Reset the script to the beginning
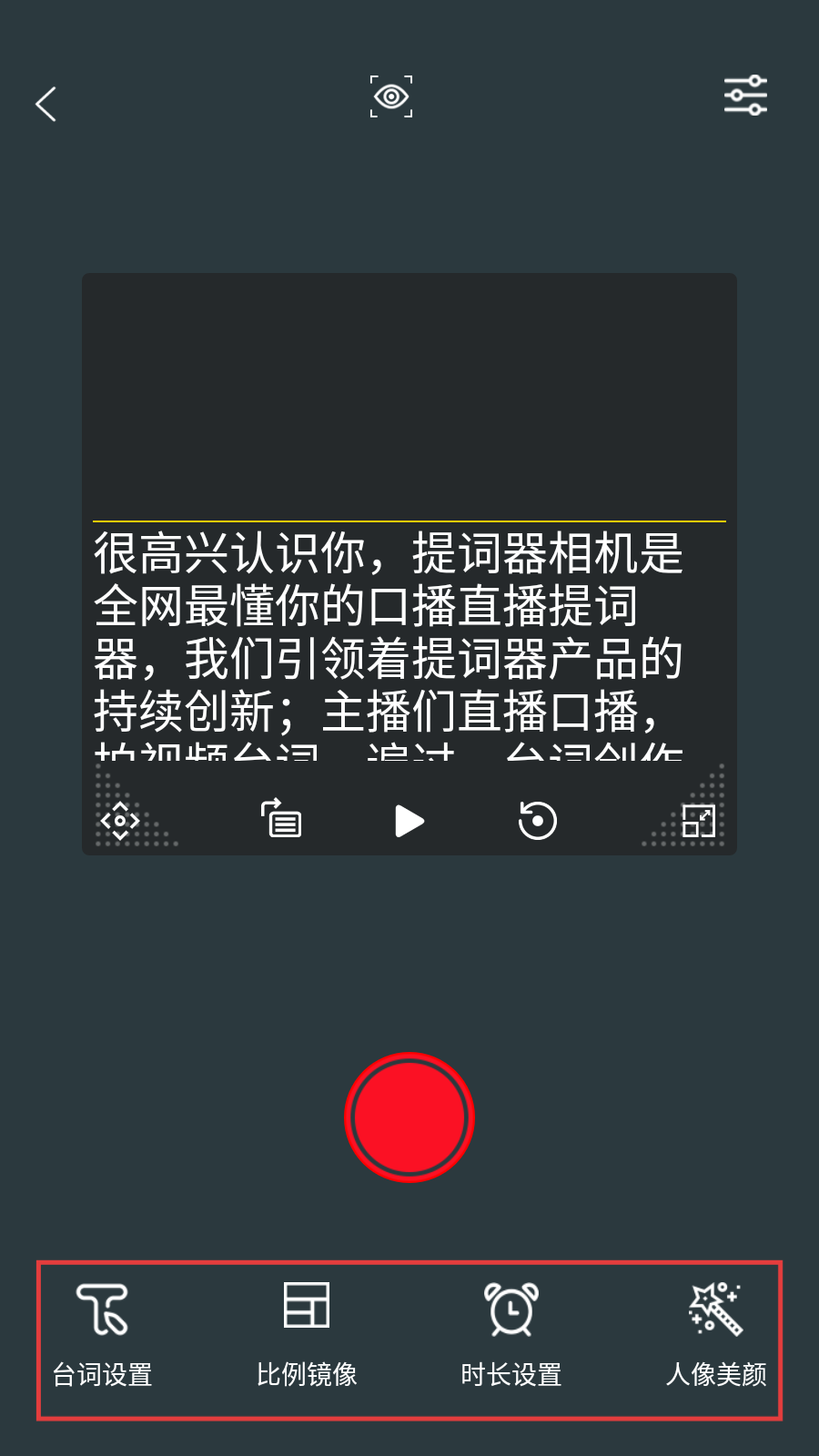The width and height of the screenshot is (819, 1456). click(x=537, y=820)
